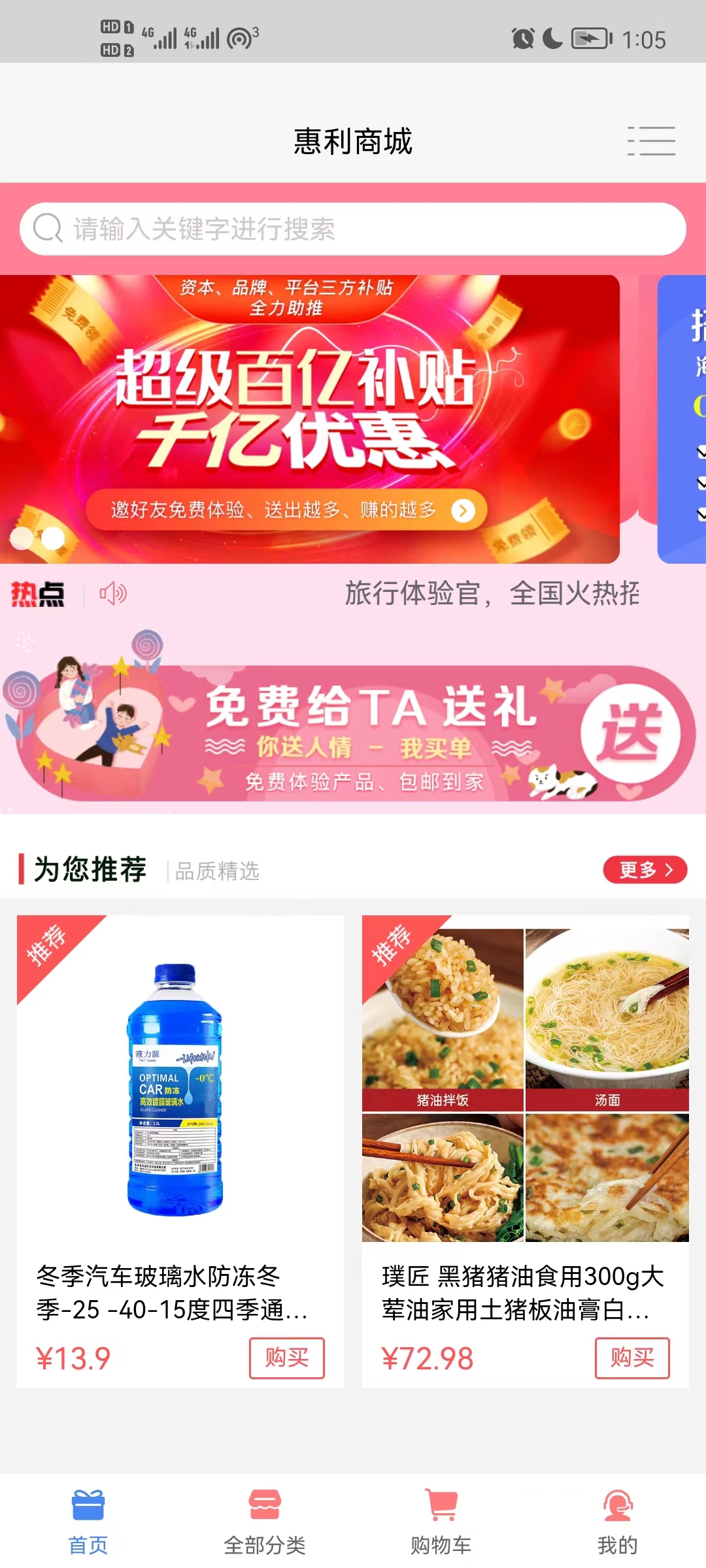Select the first carousel indicator dot
The height and width of the screenshot is (1568, 706).
[20, 537]
